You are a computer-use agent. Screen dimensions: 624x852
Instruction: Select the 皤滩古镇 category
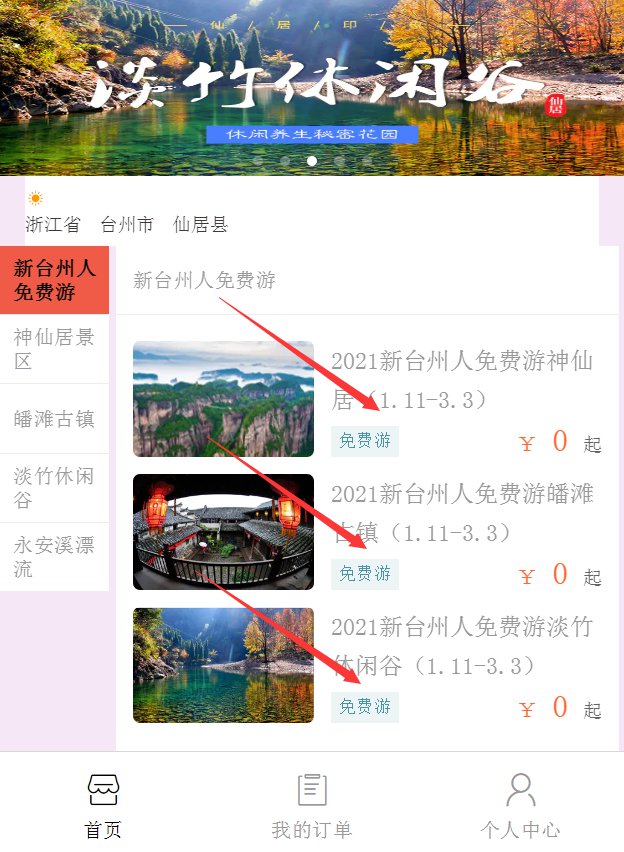(x=54, y=419)
